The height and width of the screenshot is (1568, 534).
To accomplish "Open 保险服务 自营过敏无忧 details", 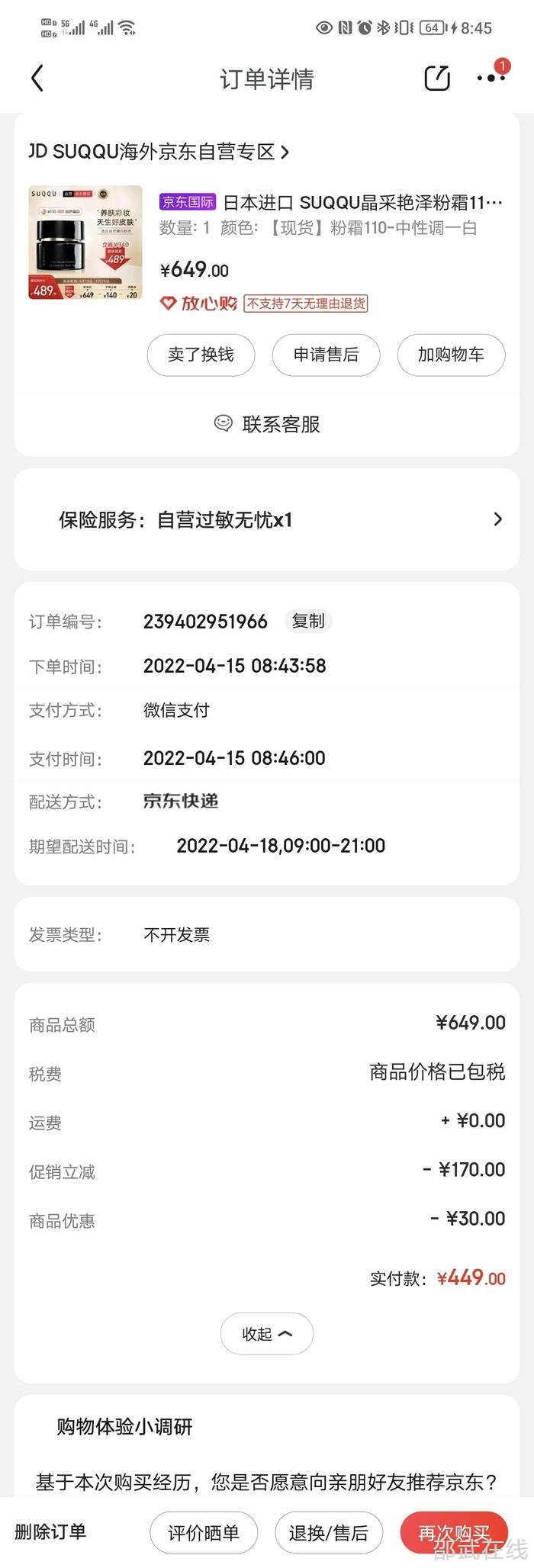I will [x=267, y=520].
